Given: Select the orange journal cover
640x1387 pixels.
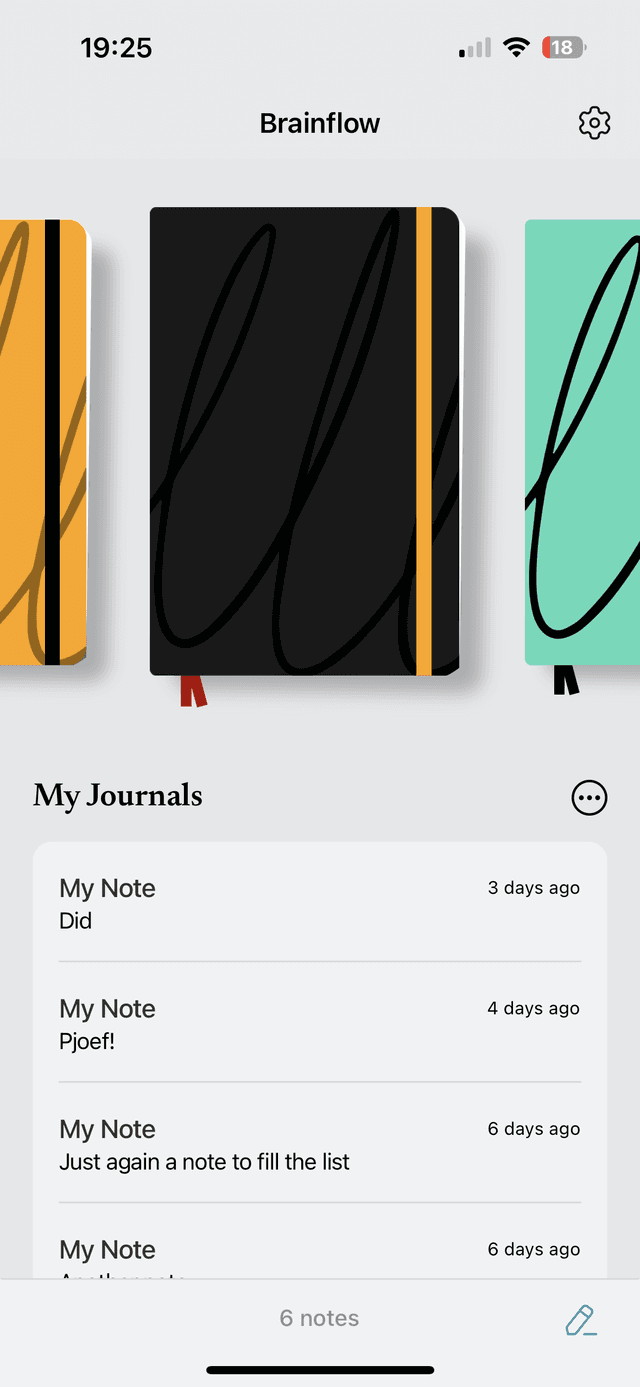Looking at the screenshot, I should 42,441.
